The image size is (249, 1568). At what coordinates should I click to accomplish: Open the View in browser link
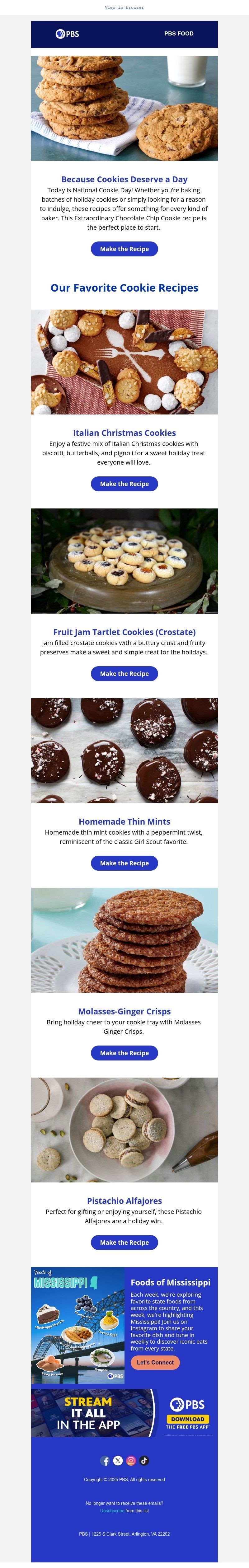coord(124,7)
